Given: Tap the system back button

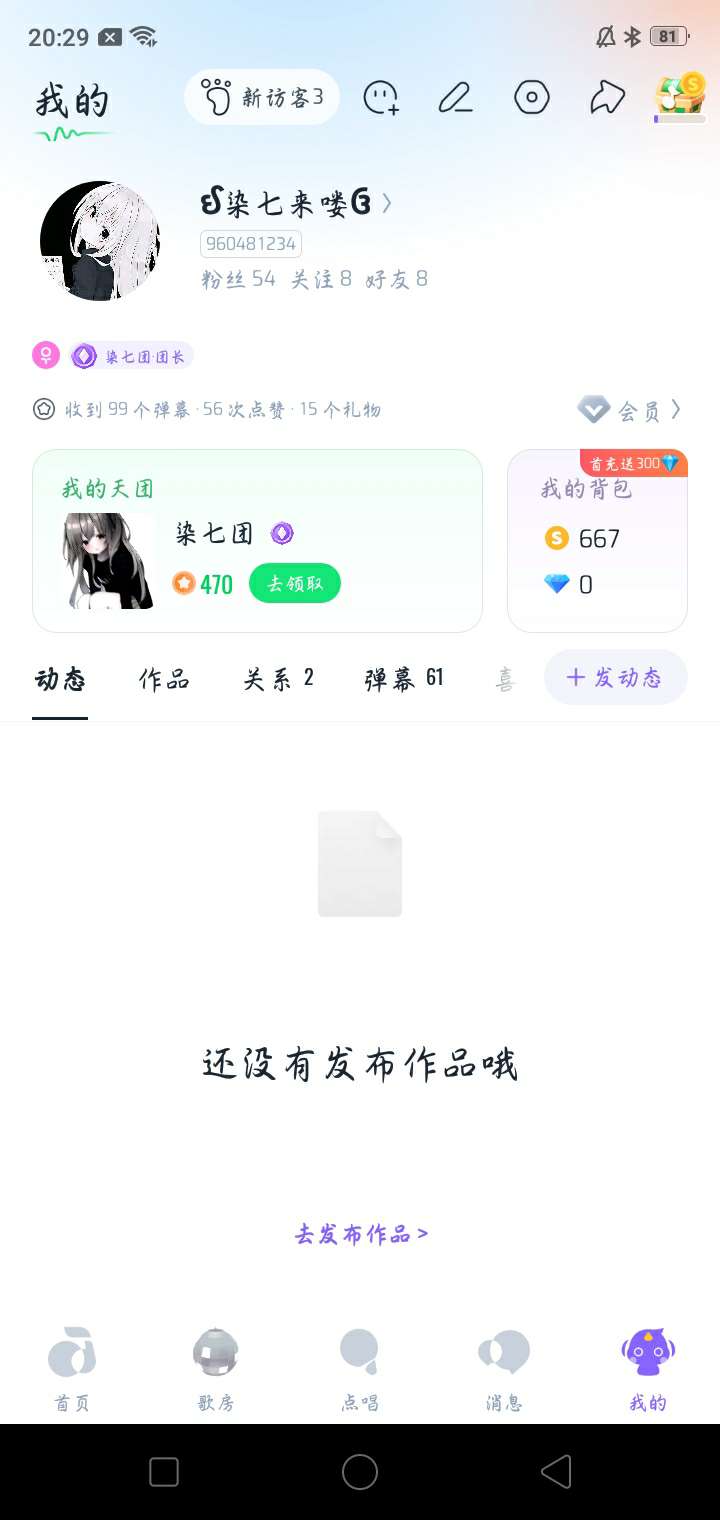Looking at the screenshot, I should (555, 1472).
